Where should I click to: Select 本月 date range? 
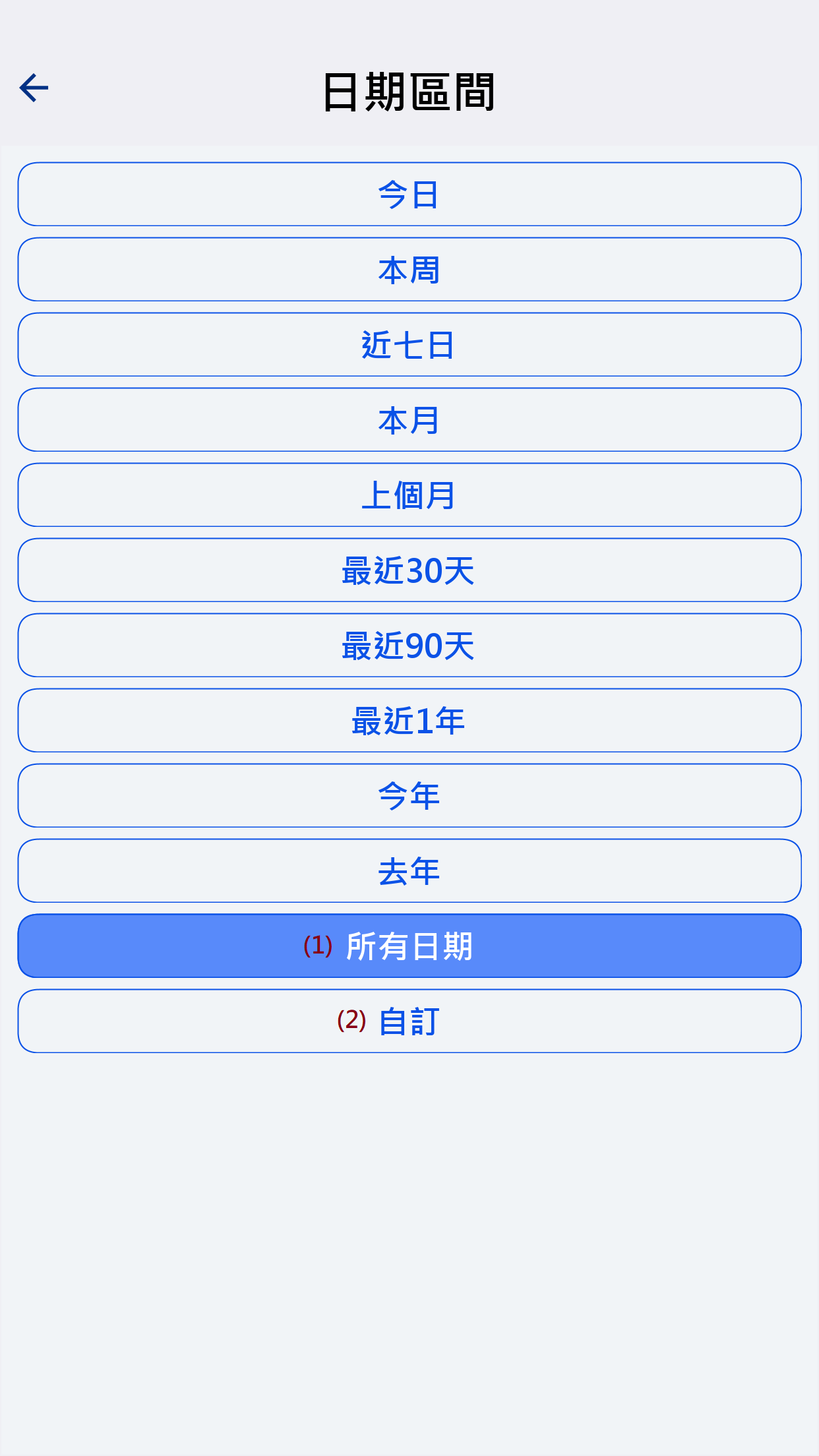coord(409,420)
